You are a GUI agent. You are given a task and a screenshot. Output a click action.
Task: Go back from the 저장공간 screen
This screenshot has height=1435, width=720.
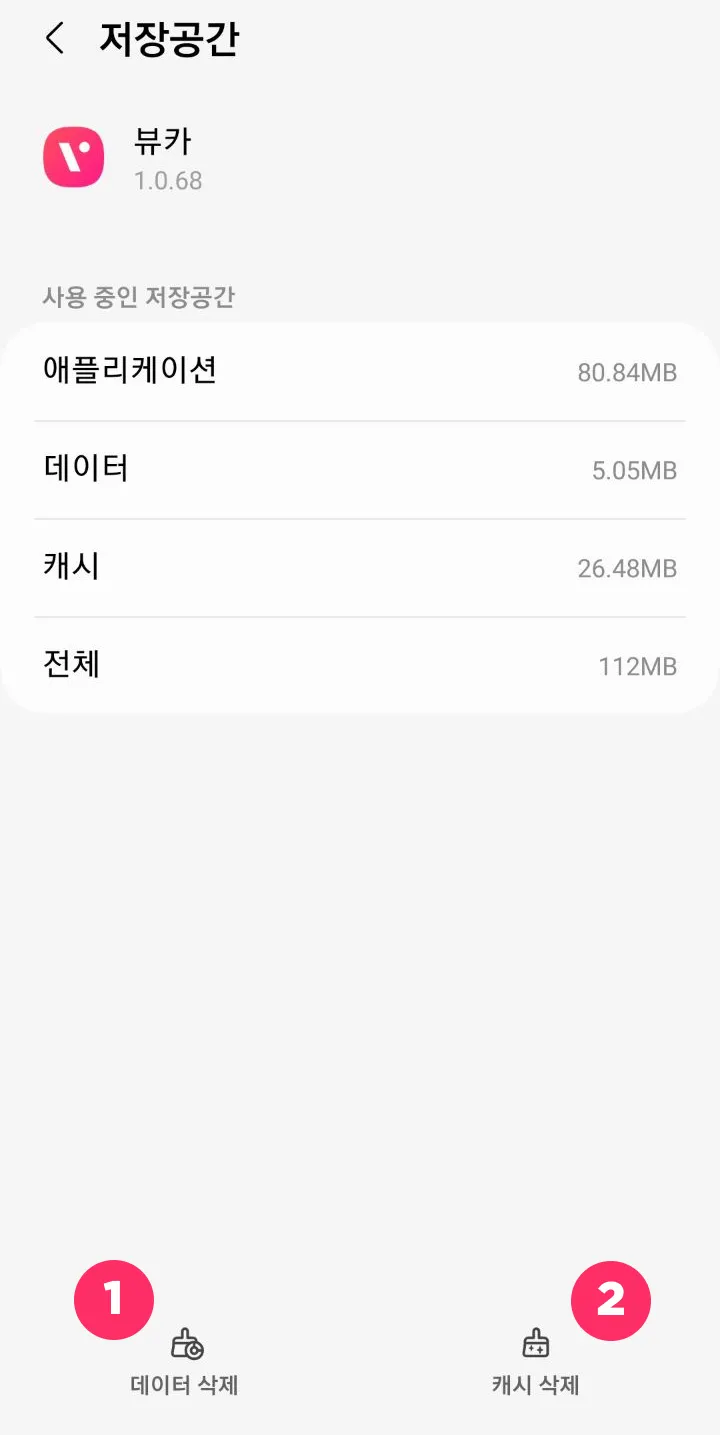point(55,40)
